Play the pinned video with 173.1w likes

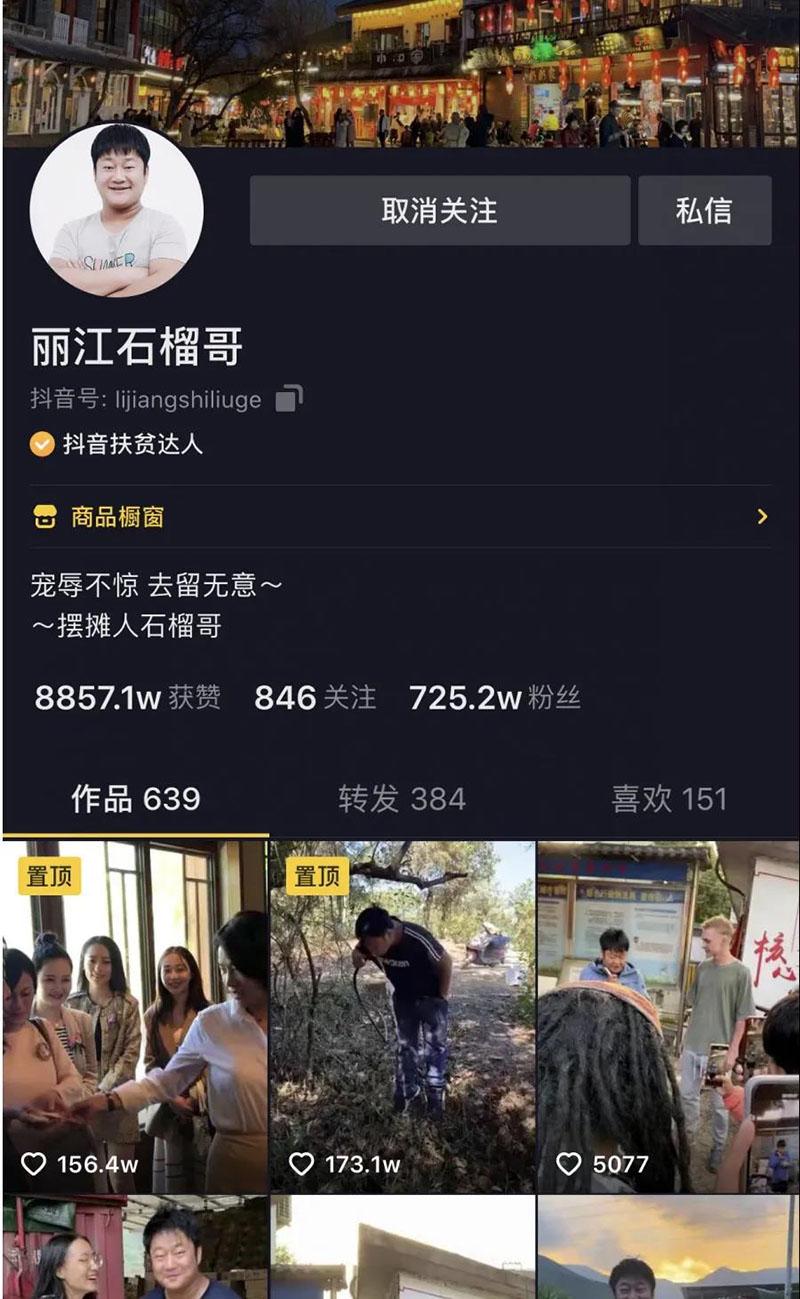click(x=402, y=1015)
